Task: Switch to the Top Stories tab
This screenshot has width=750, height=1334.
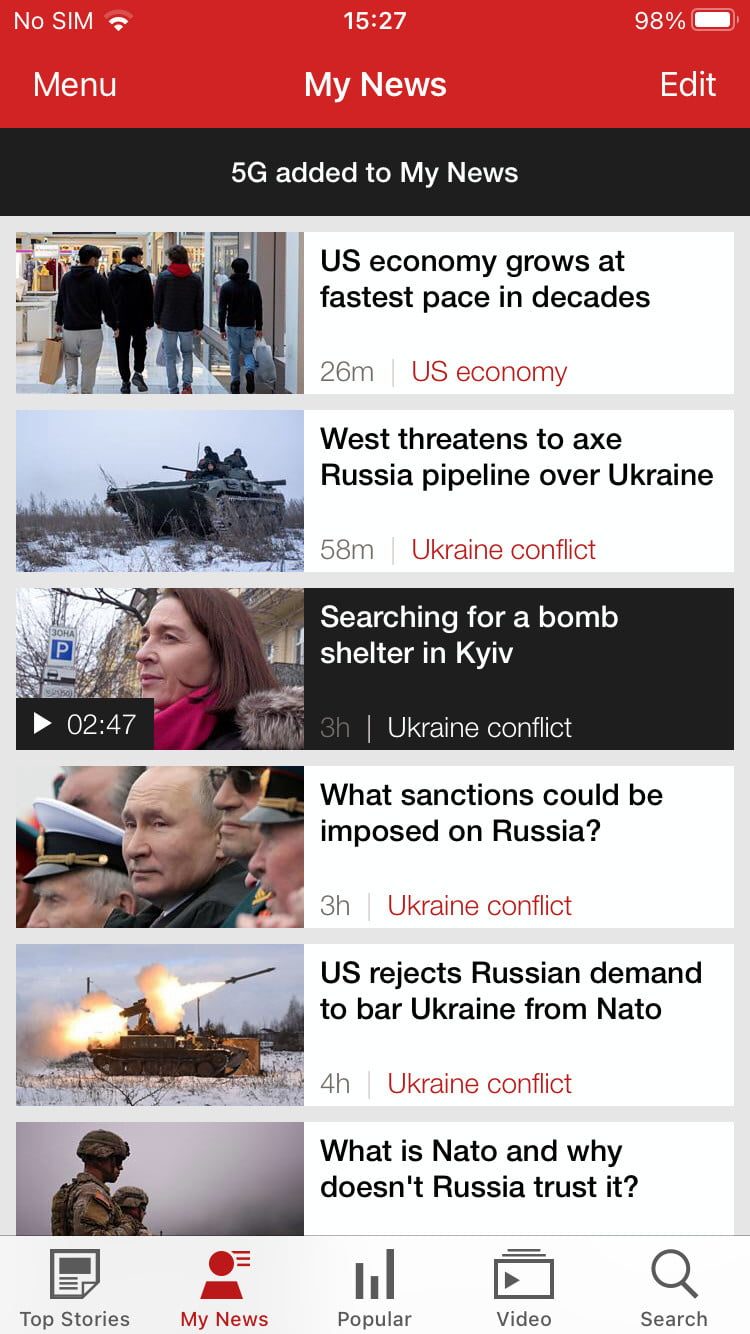Action: click(75, 1289)
